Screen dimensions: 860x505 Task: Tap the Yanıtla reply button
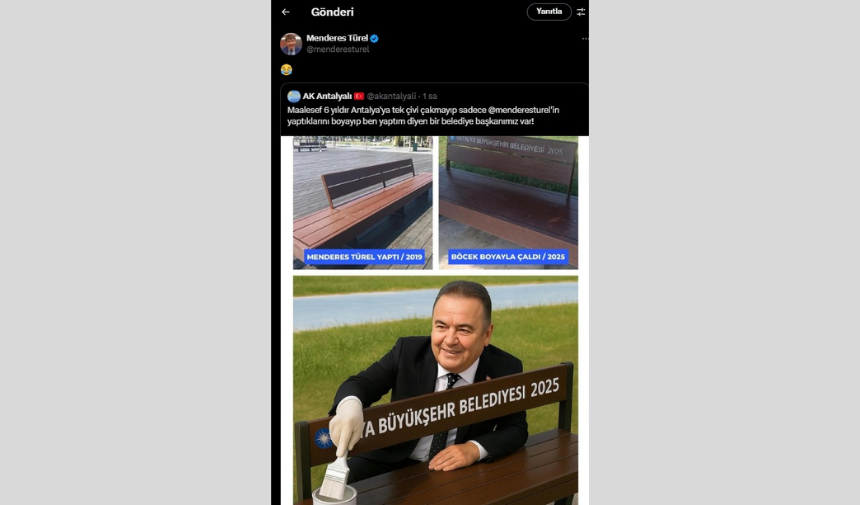point(549,12)
